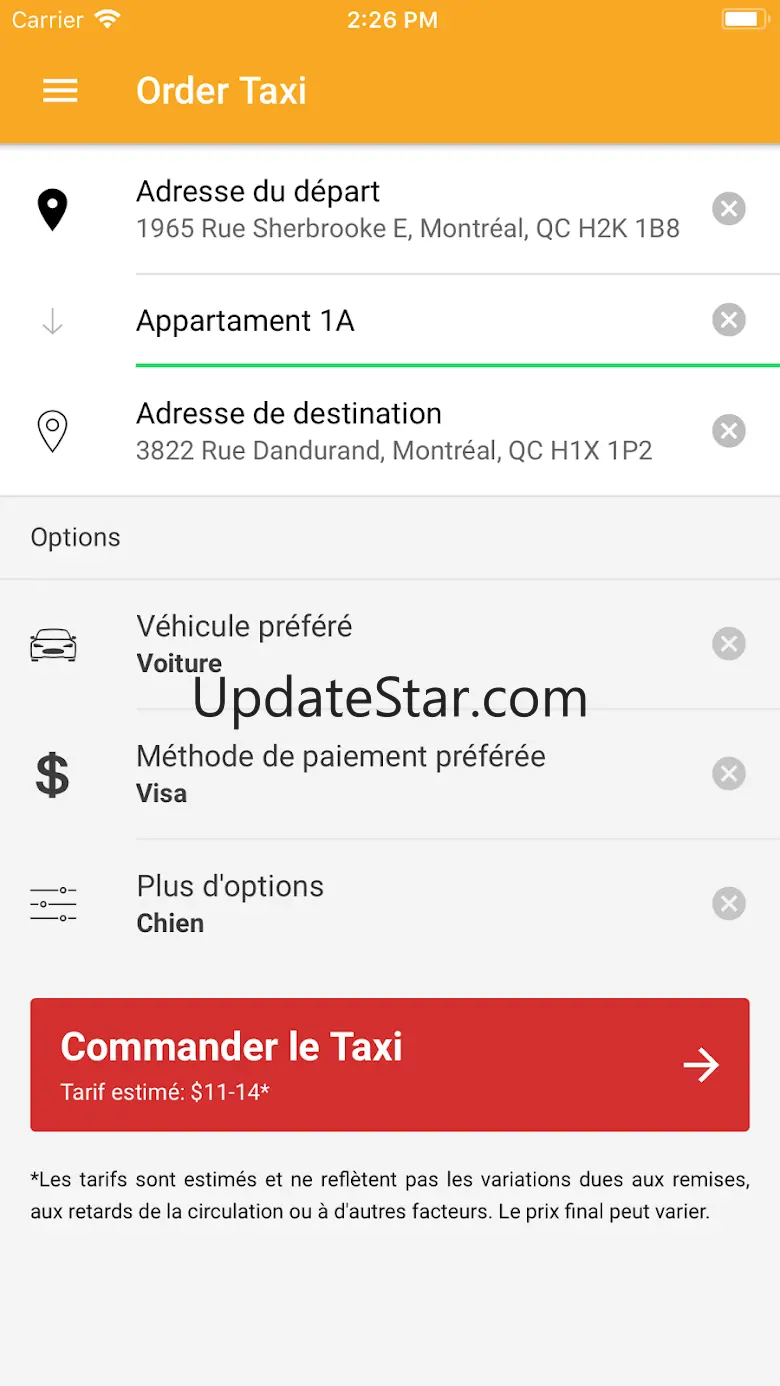Screen dimensions: 780x1386
Task: Edit the Adresse du départ row
Action: [407, 209]
